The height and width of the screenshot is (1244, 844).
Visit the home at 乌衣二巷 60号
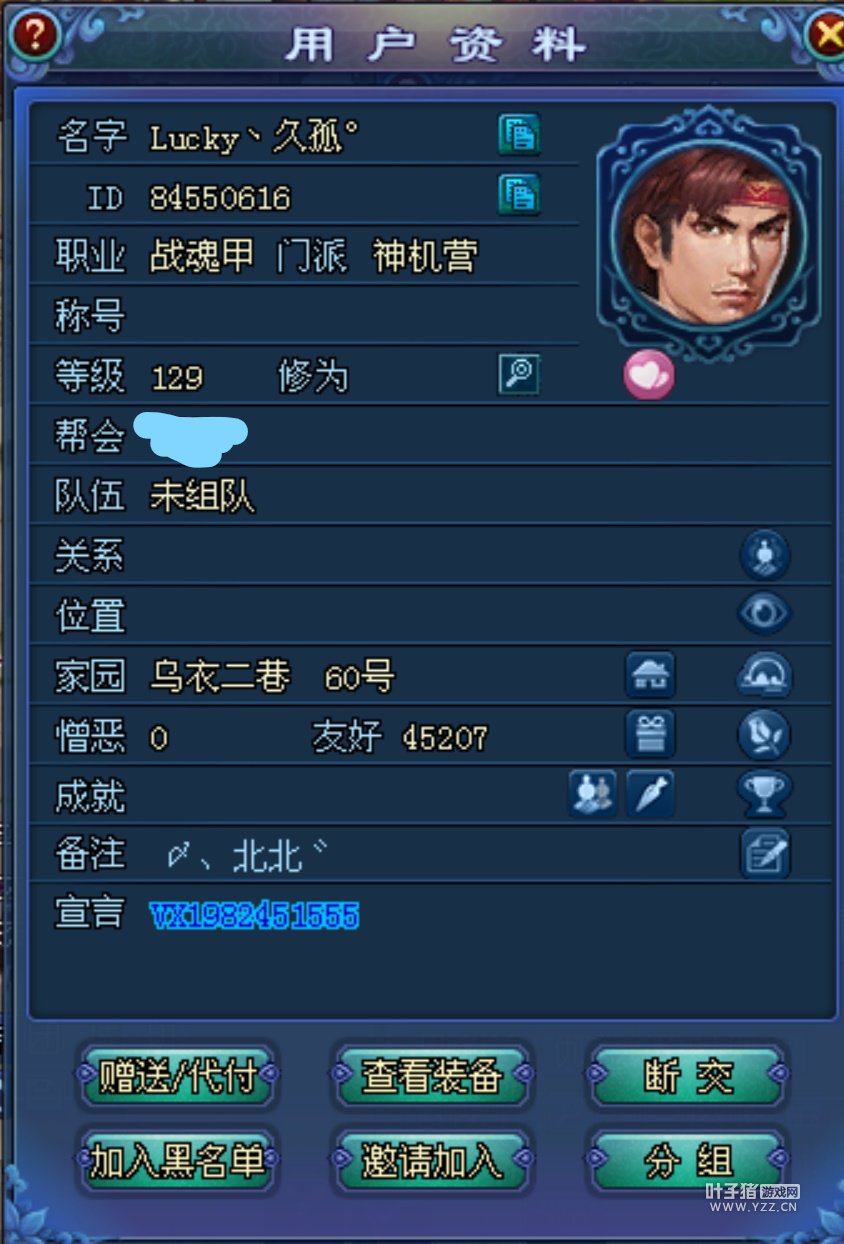pos(650,675)
